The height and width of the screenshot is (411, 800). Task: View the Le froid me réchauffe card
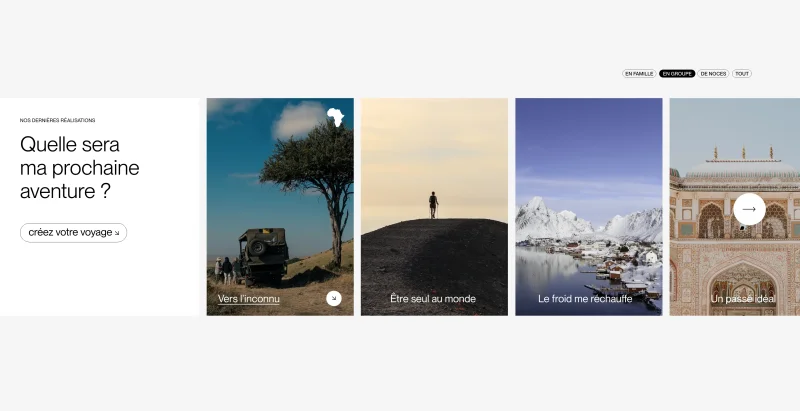tap(588, 207)
